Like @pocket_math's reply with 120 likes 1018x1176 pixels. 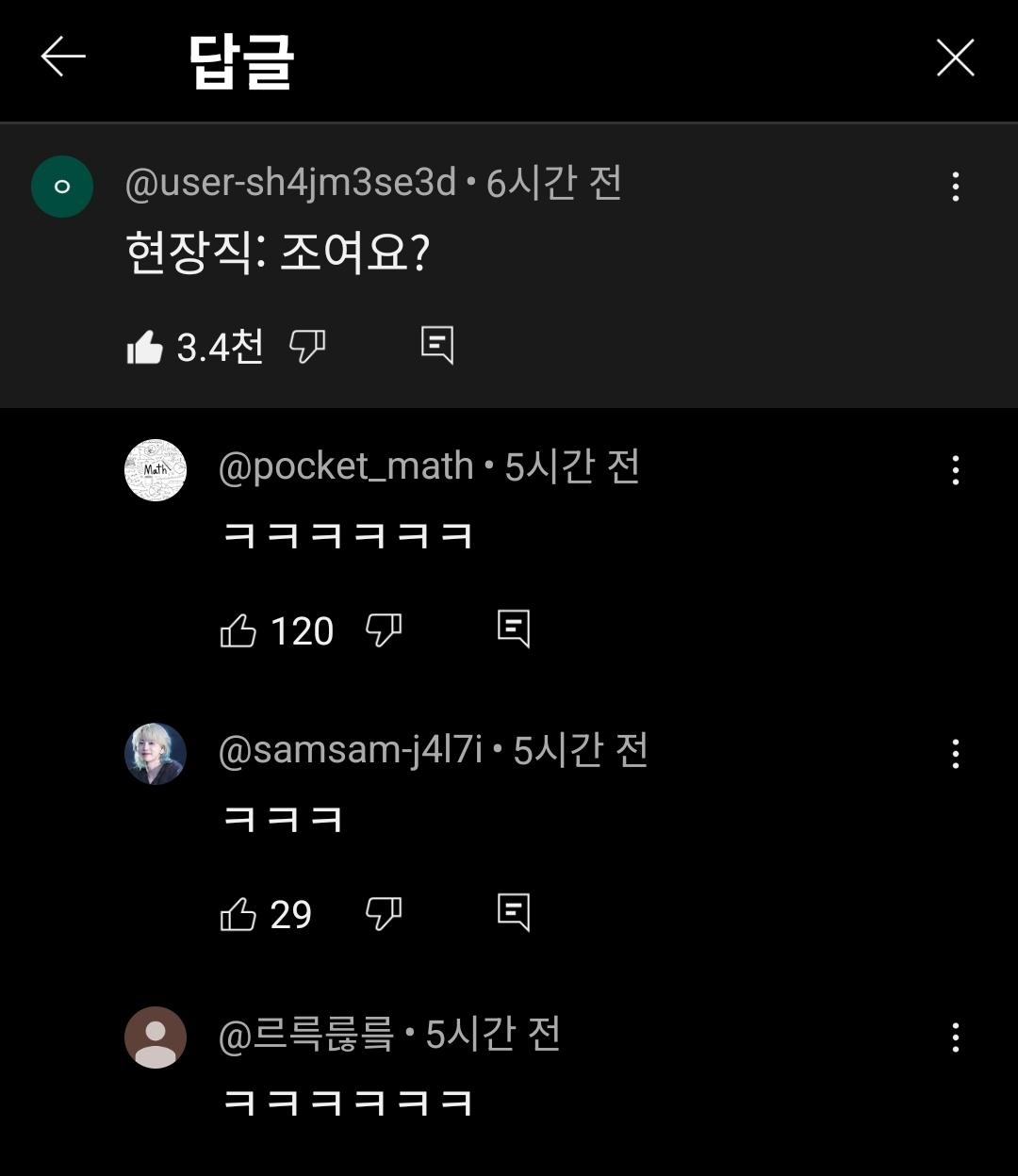pos(238,630)
